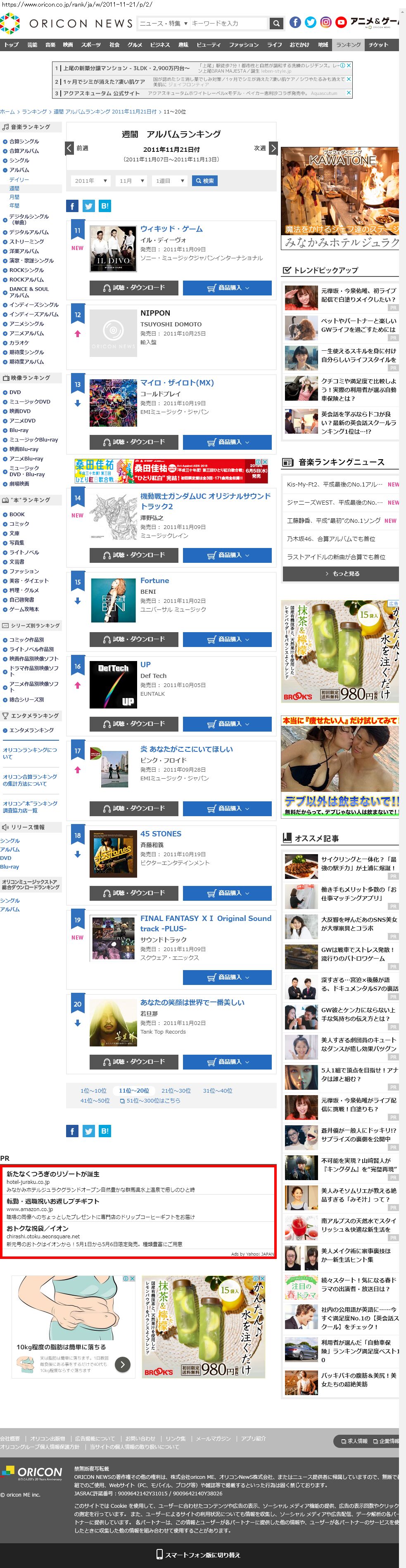The height and width of the screenshot is (1568, 406).
Task: Switch to the 映画 navigation tab
Action: pos(68,45)
